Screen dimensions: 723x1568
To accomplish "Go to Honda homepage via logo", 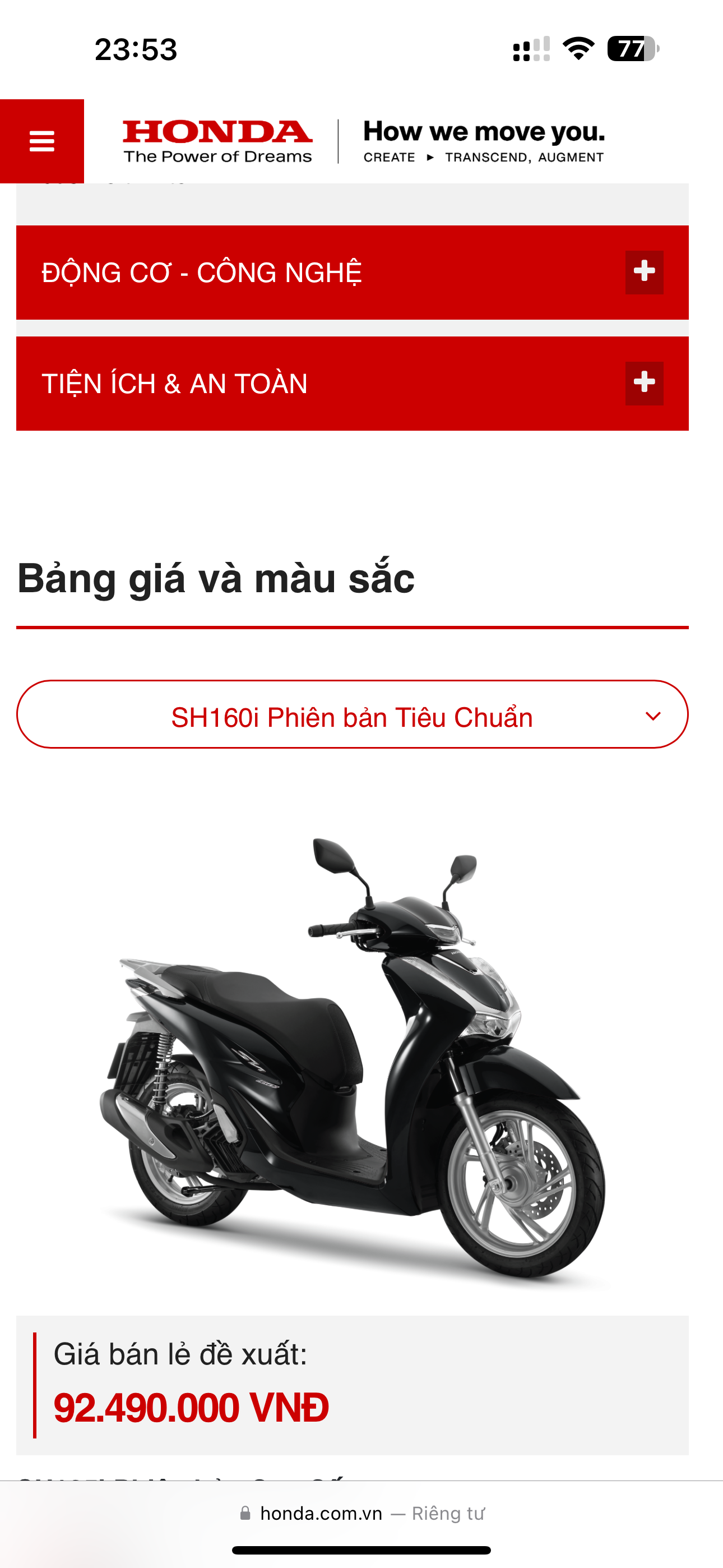I will point(217,141).
